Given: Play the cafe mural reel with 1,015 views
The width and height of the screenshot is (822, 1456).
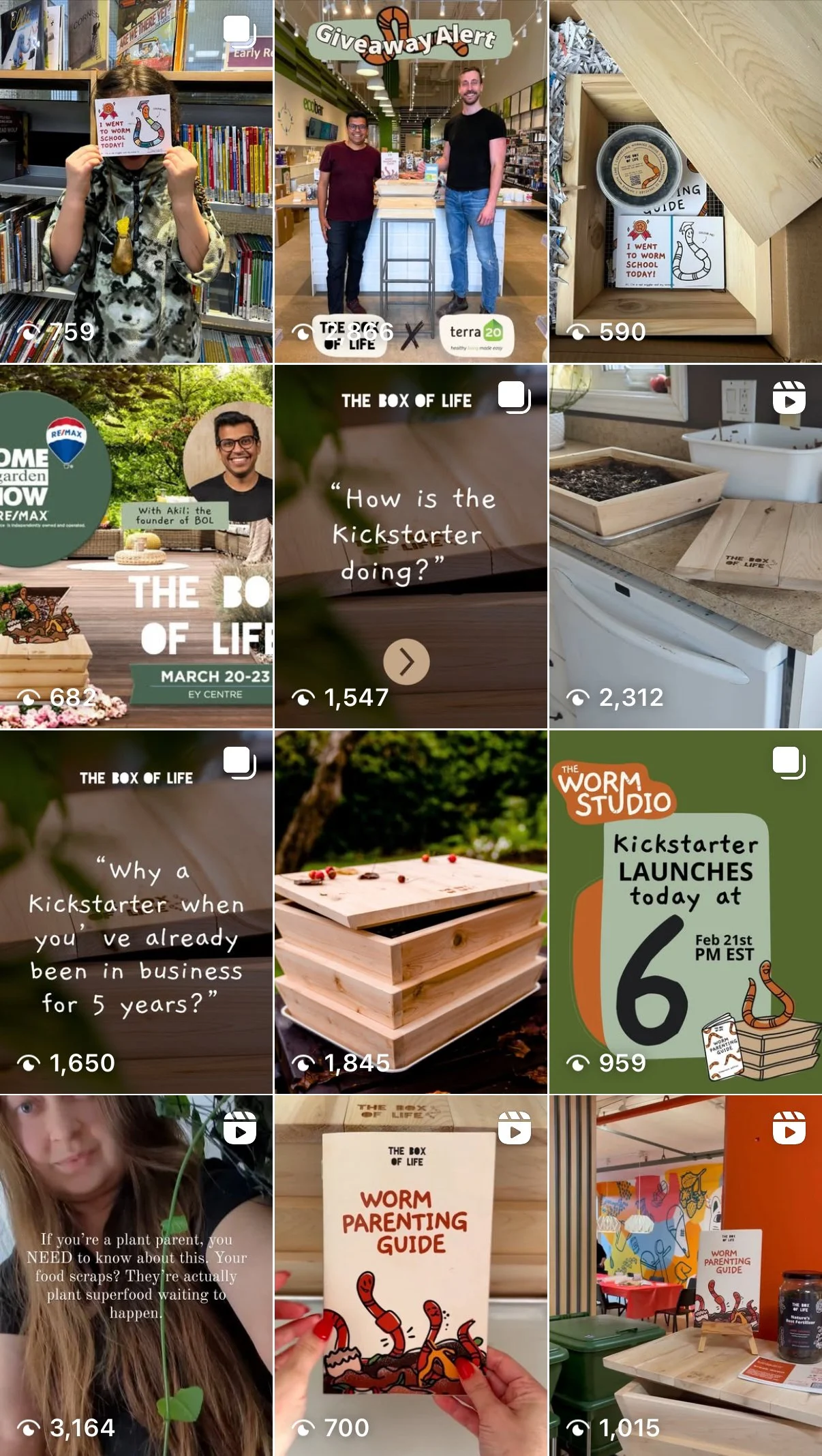Looking at the screenshot, I should pyautogui.click(x=686, y=1276).
